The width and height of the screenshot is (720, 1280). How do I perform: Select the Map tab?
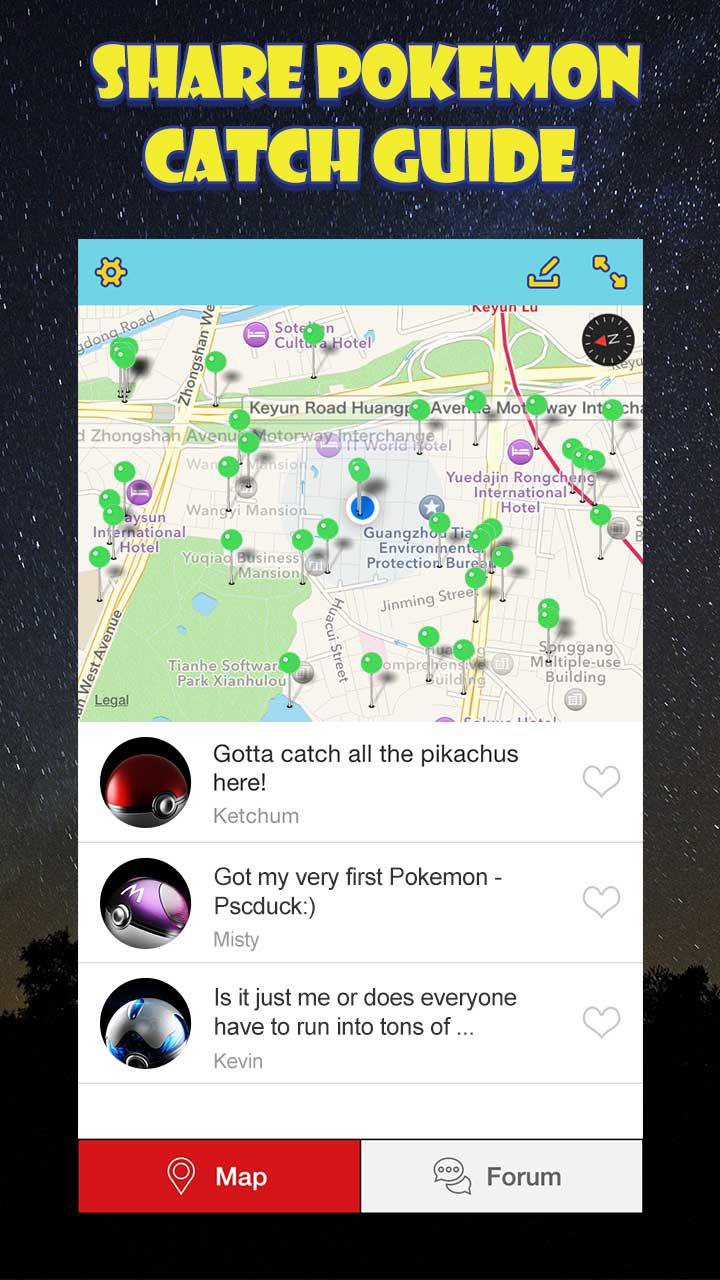(x=220, y=1176)
